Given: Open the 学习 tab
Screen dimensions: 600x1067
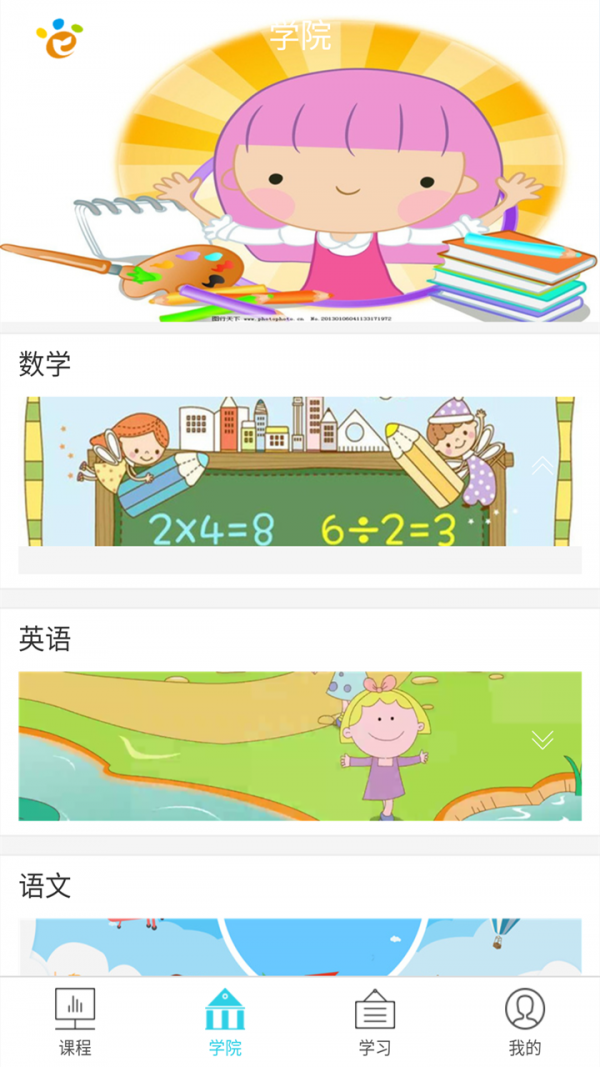Looking at the screenshot, I should [375, 1022].
